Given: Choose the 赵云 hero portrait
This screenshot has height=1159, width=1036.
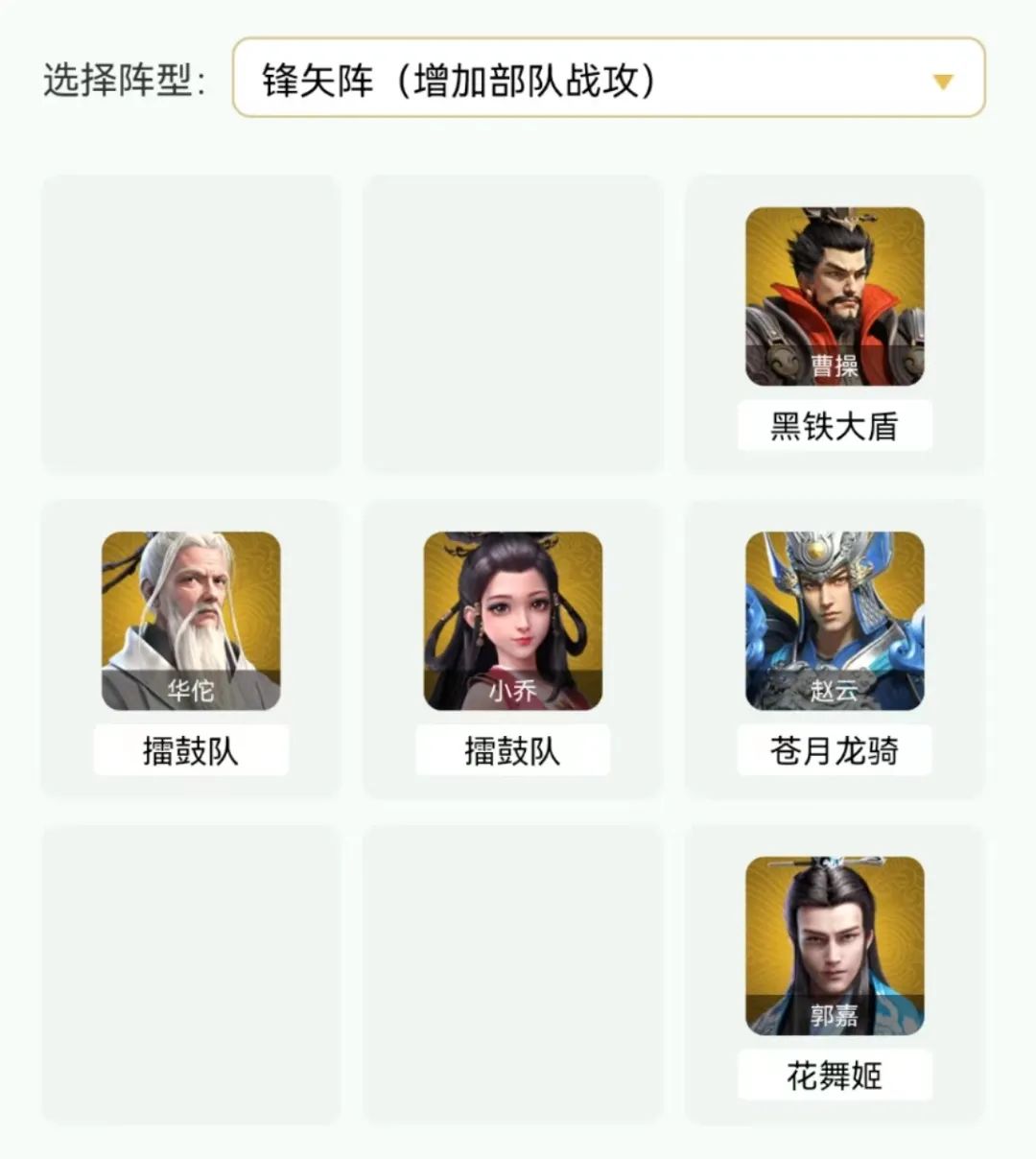Looking at the screenshot, I should click(835, 621).
